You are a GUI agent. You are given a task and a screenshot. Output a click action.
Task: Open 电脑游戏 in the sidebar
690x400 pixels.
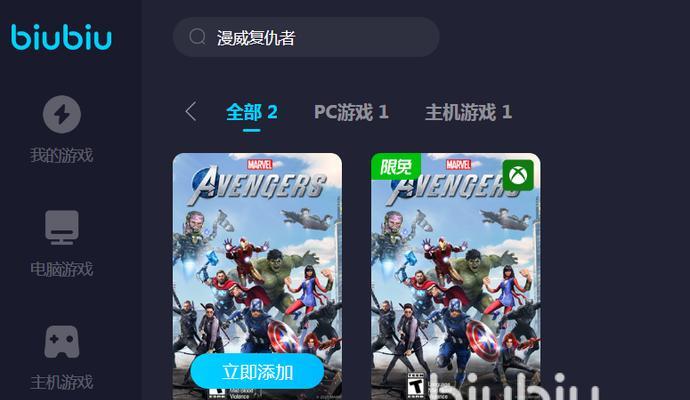tap(61, 243)
